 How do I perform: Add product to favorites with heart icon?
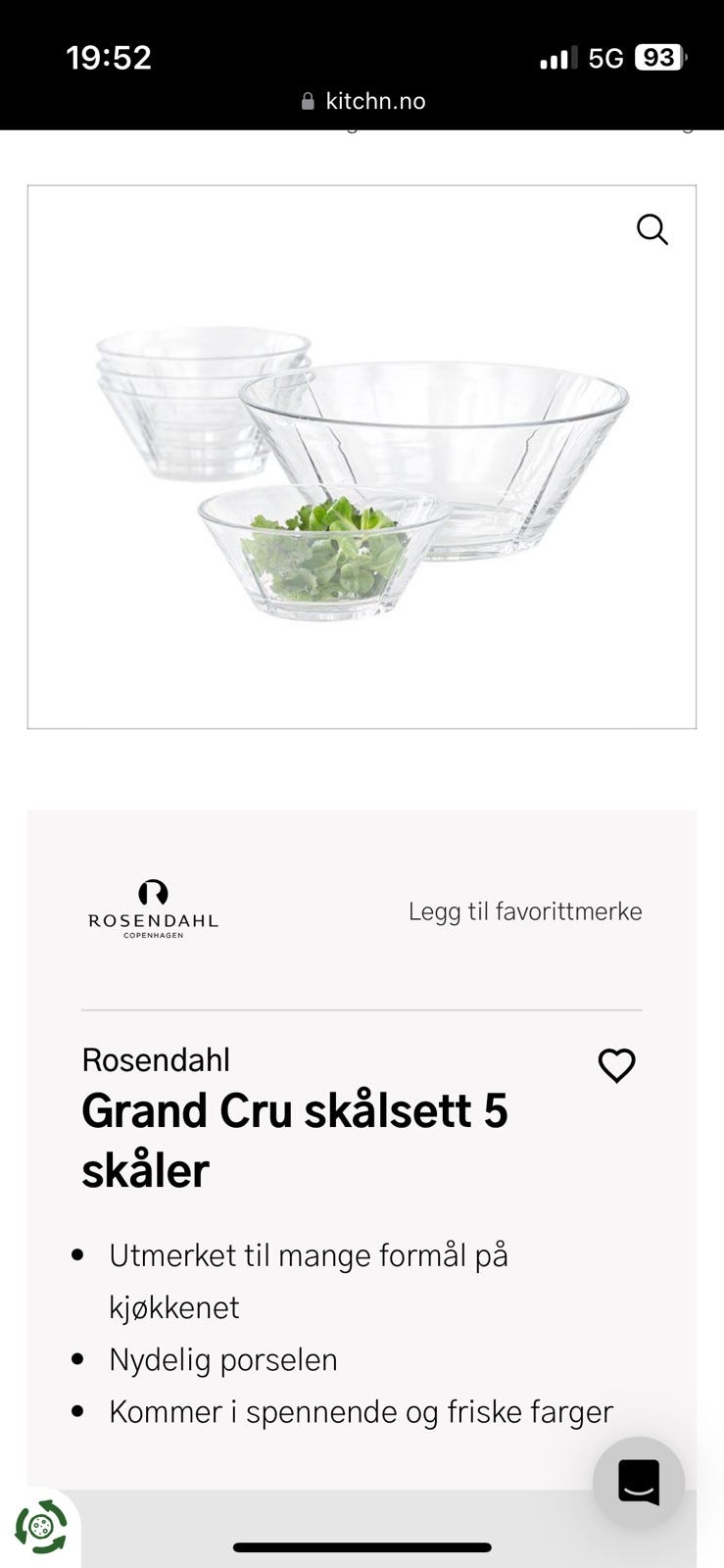point(616,1065)
